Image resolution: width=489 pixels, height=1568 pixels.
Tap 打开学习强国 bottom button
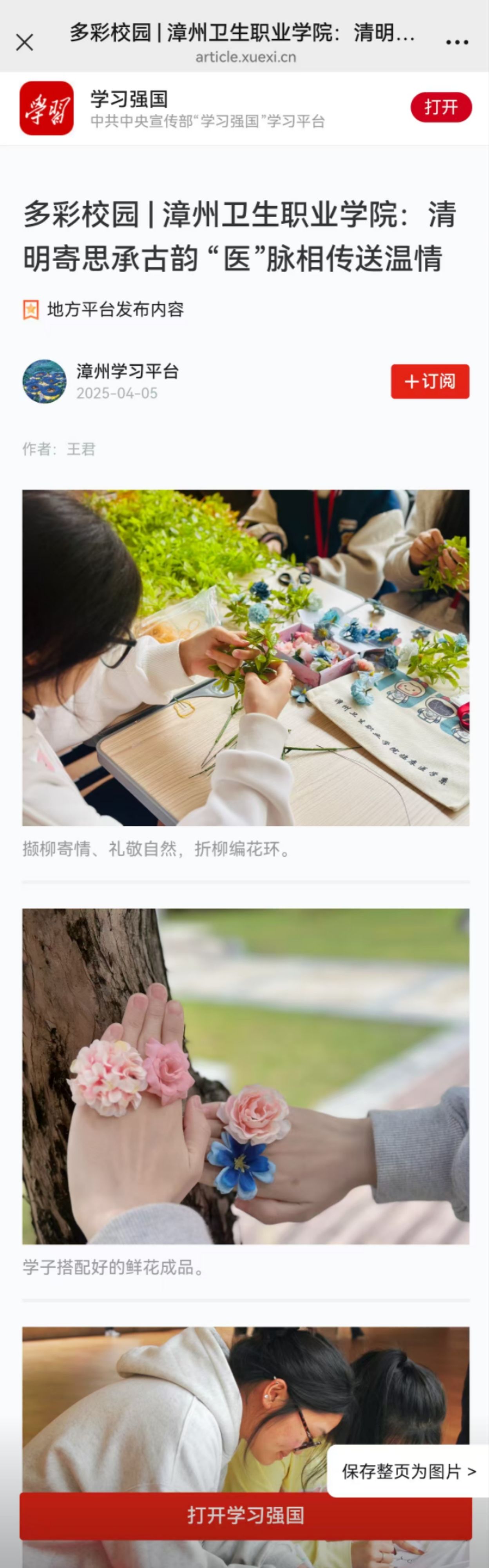pyautogui.click(x=245, y=1515)
